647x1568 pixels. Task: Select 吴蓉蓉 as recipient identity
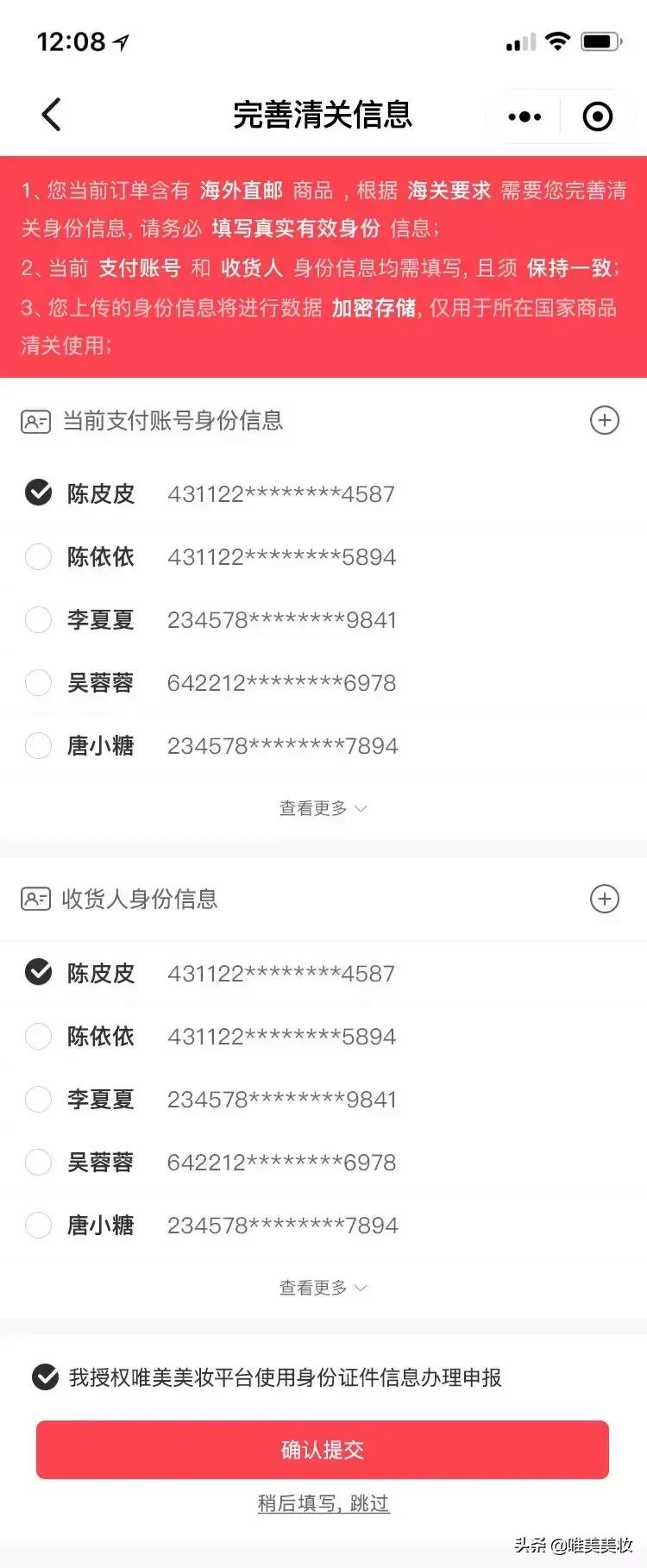pos(38,1162)
